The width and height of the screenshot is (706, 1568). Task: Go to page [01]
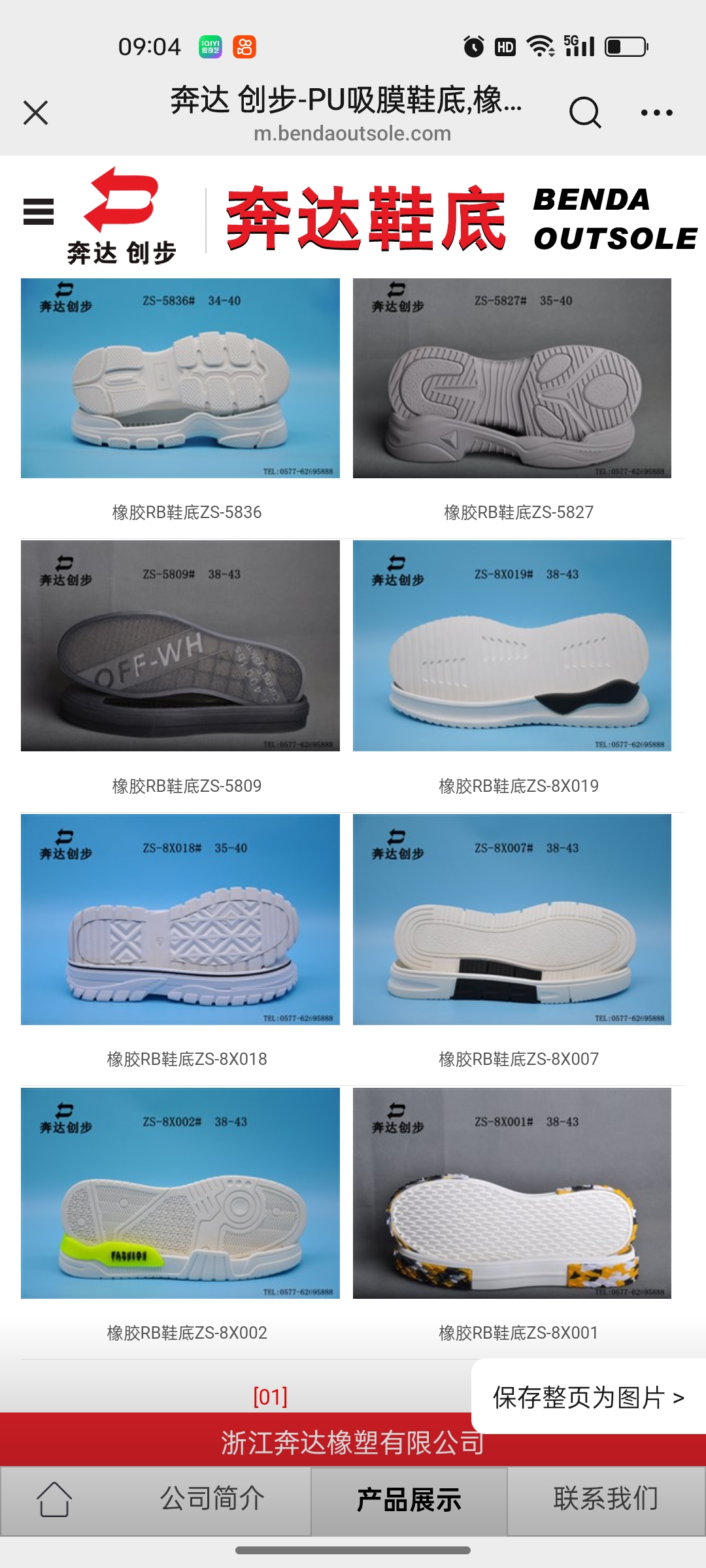pos(270,1397)
